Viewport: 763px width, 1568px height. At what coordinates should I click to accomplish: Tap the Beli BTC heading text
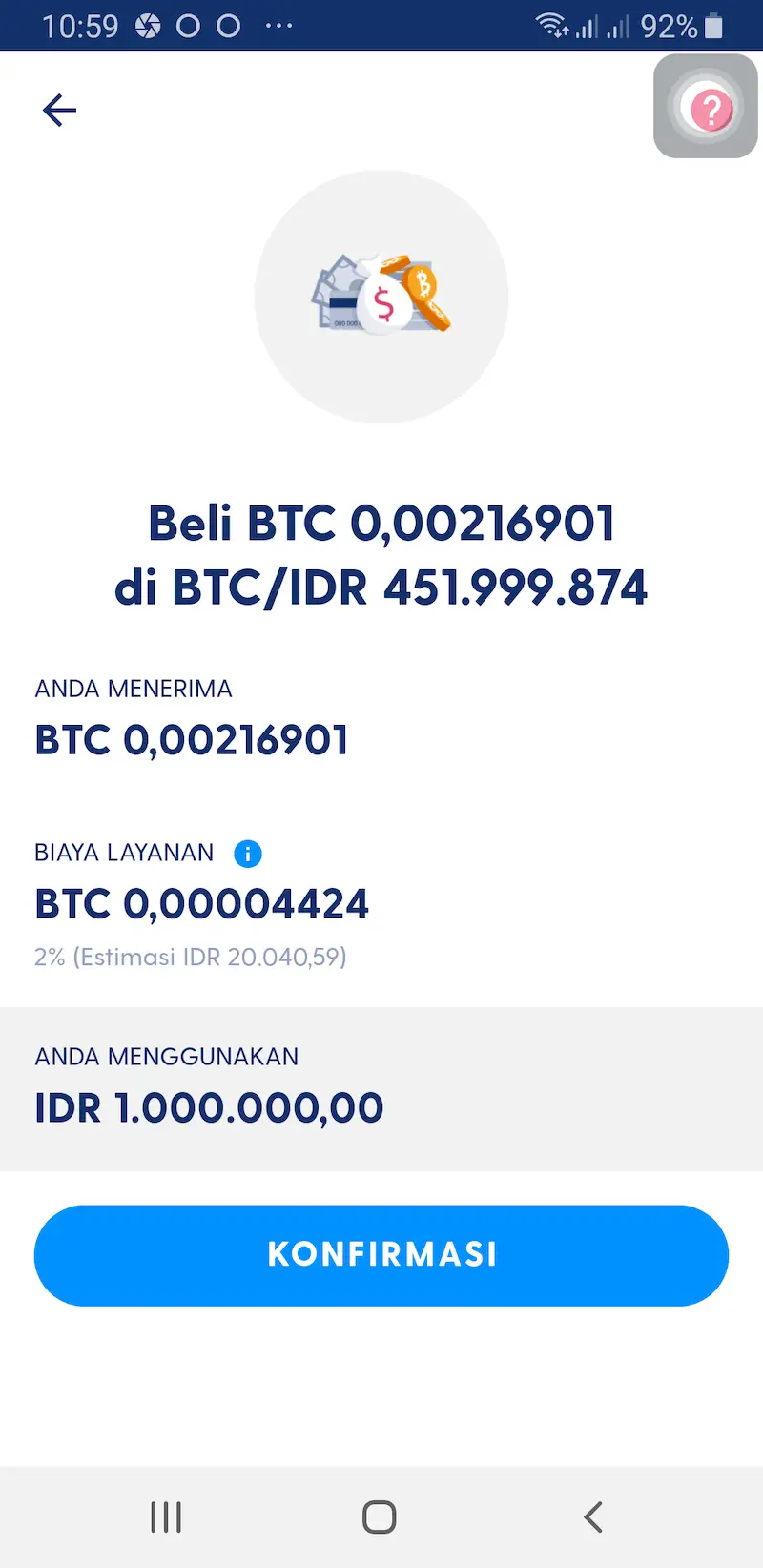tap(381, 554)
